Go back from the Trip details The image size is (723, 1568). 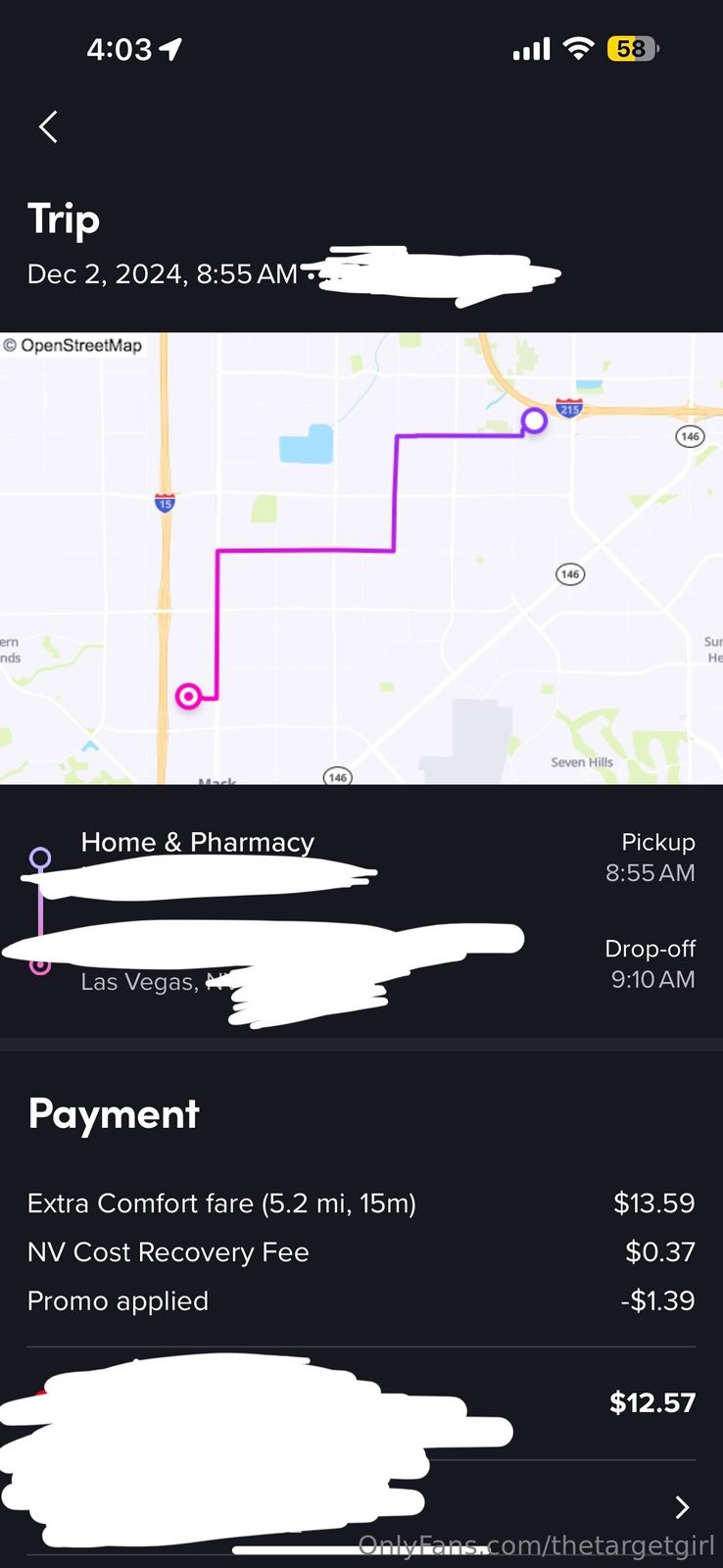48,126
